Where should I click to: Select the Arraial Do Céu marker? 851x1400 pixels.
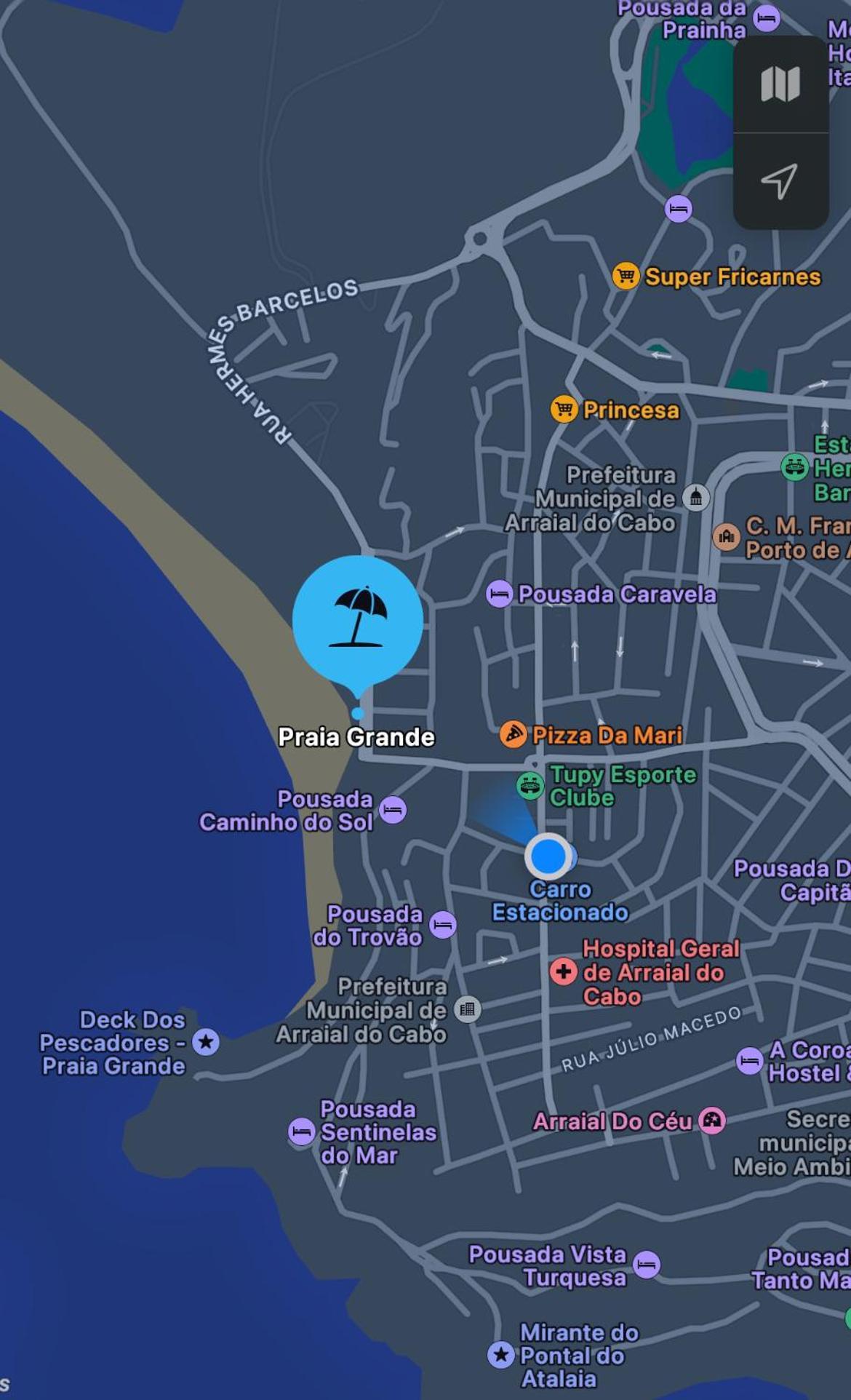click(712, 1121)
